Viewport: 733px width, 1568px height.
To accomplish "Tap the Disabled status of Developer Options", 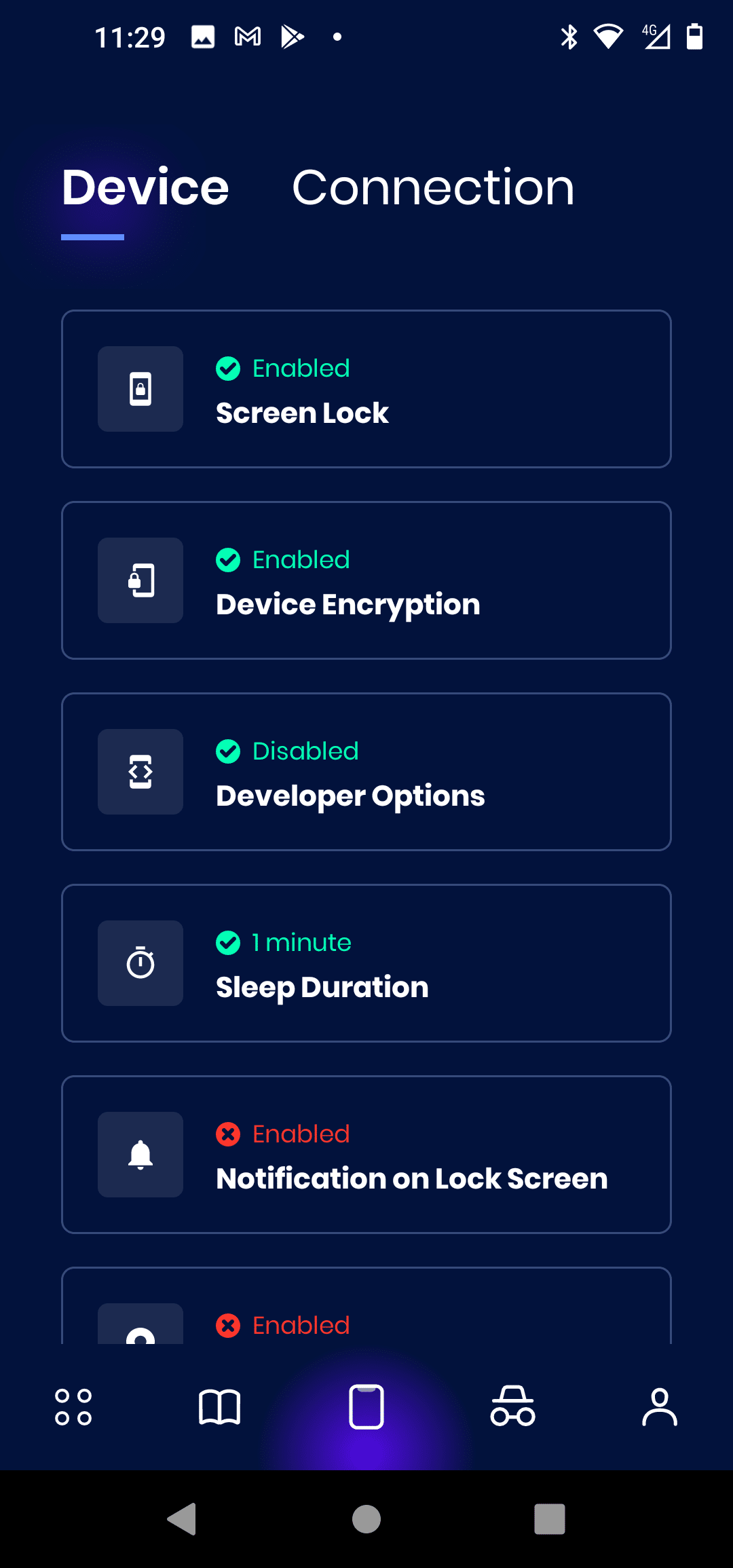I will [305, 751].
